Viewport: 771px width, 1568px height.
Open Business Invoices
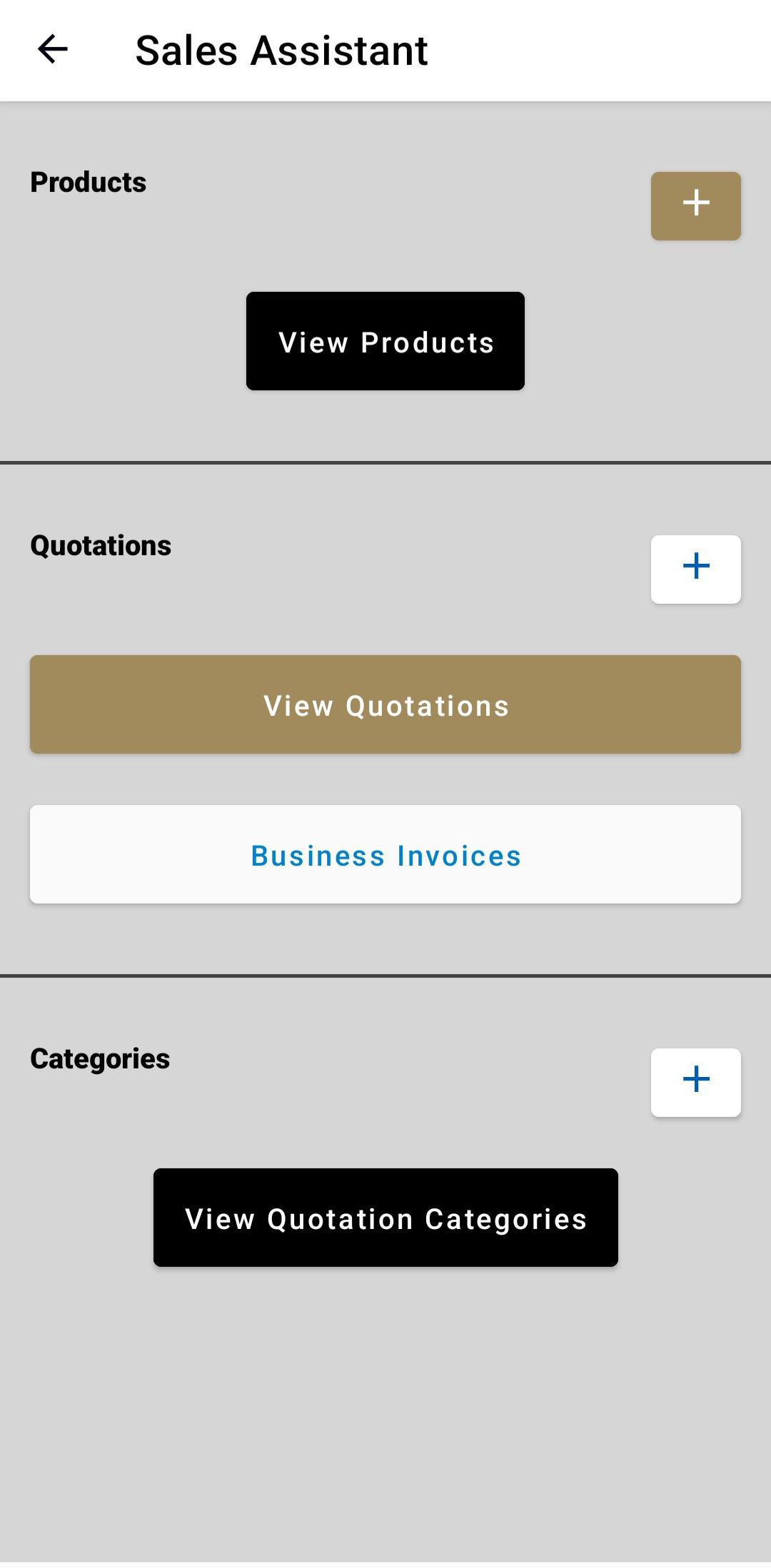385,854
